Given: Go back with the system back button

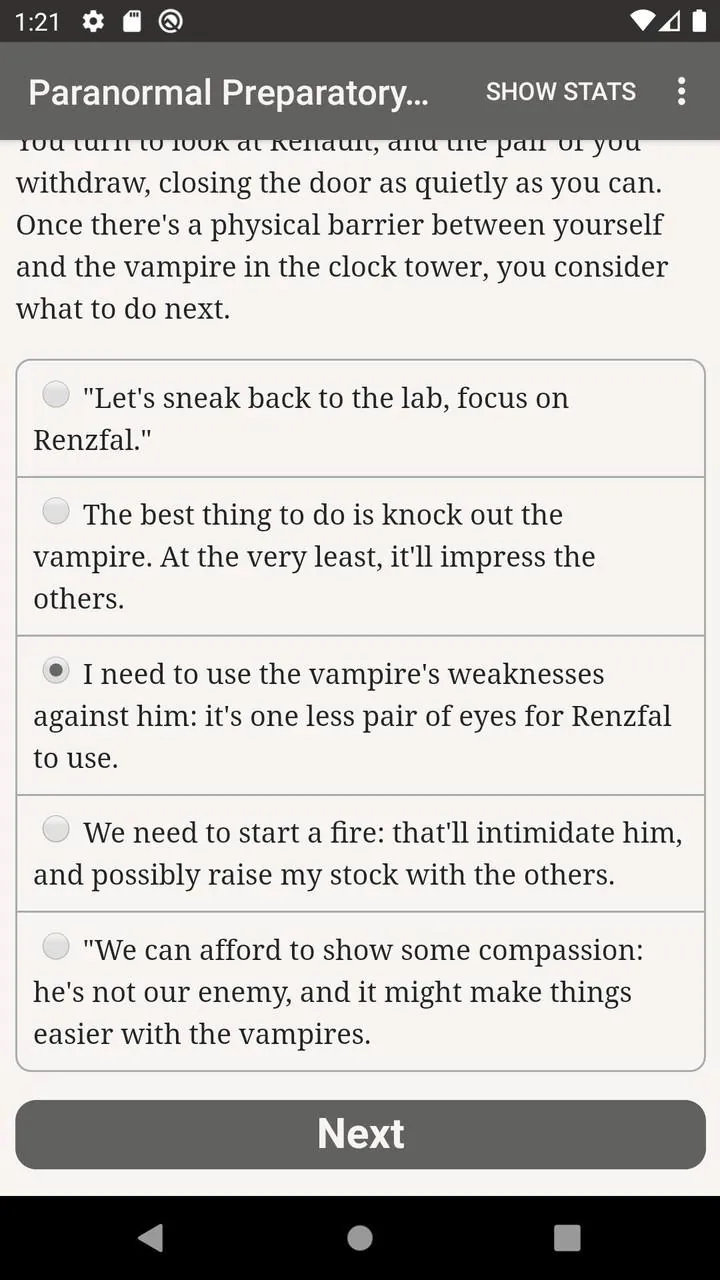Looking at the screenshot, I should point(151,1238).
